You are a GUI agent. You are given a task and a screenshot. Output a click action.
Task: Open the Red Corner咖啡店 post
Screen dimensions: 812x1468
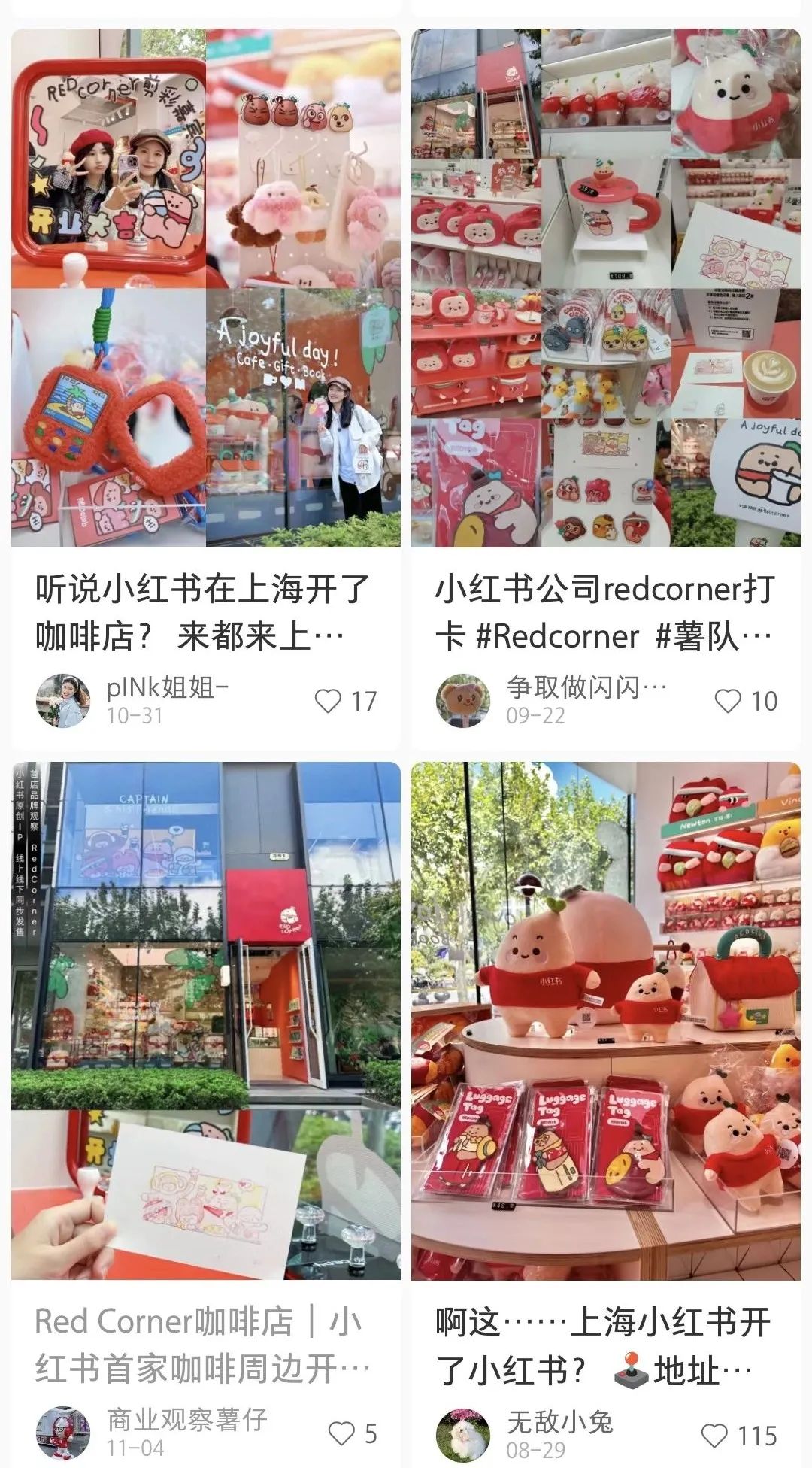pyautogui.click(x=205, y=1021)
